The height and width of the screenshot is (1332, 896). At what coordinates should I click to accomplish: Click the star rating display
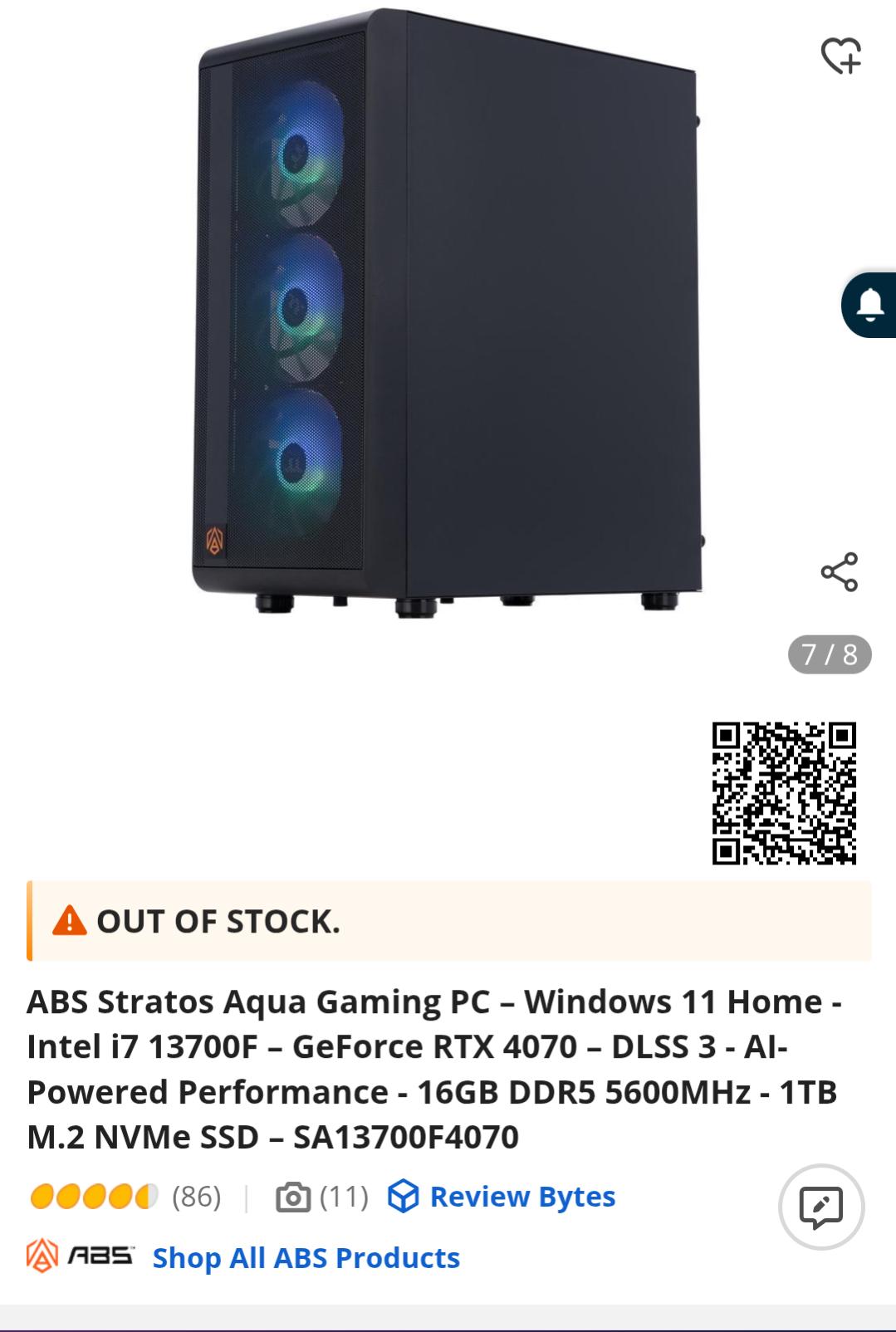(94, 1197)
